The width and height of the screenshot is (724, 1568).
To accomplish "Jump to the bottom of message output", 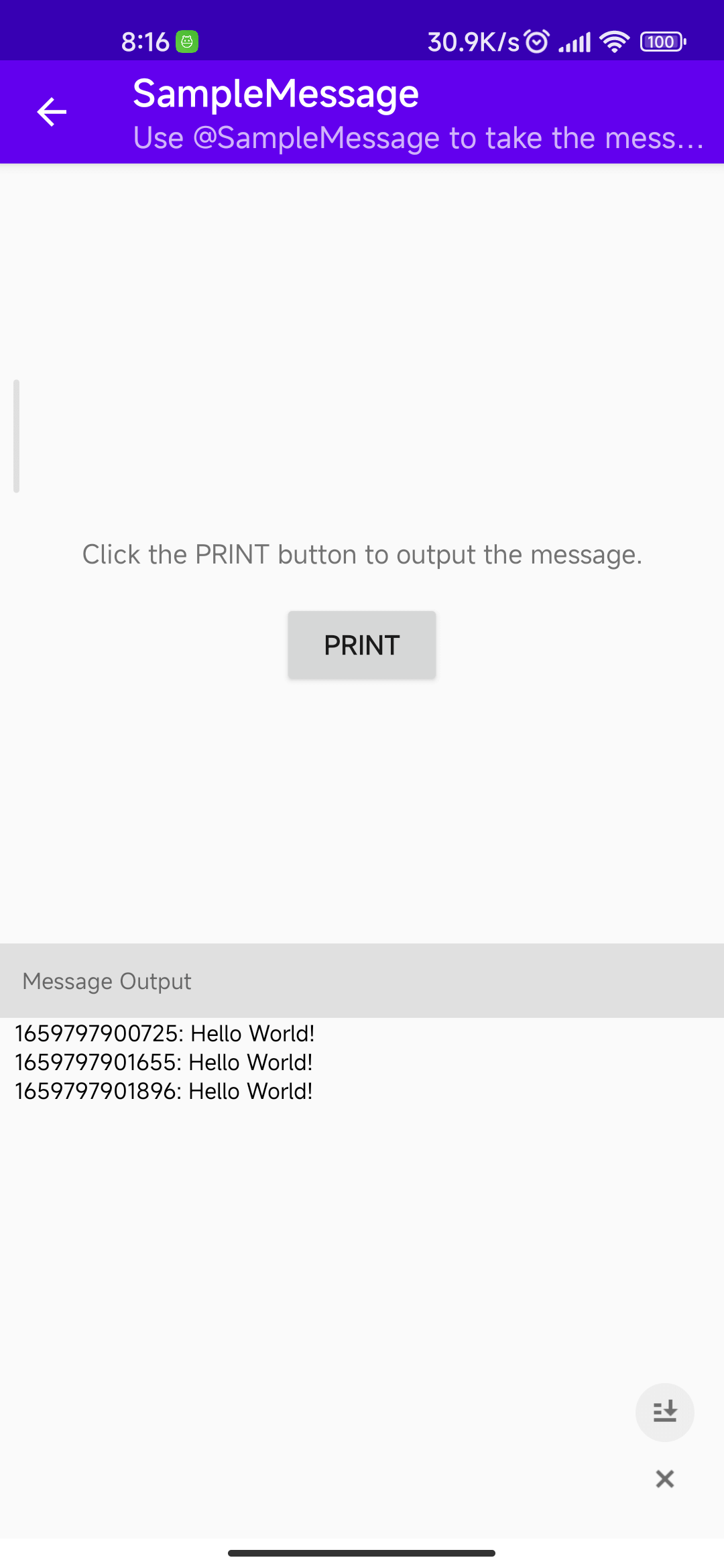I will (x=664, y=1412).
